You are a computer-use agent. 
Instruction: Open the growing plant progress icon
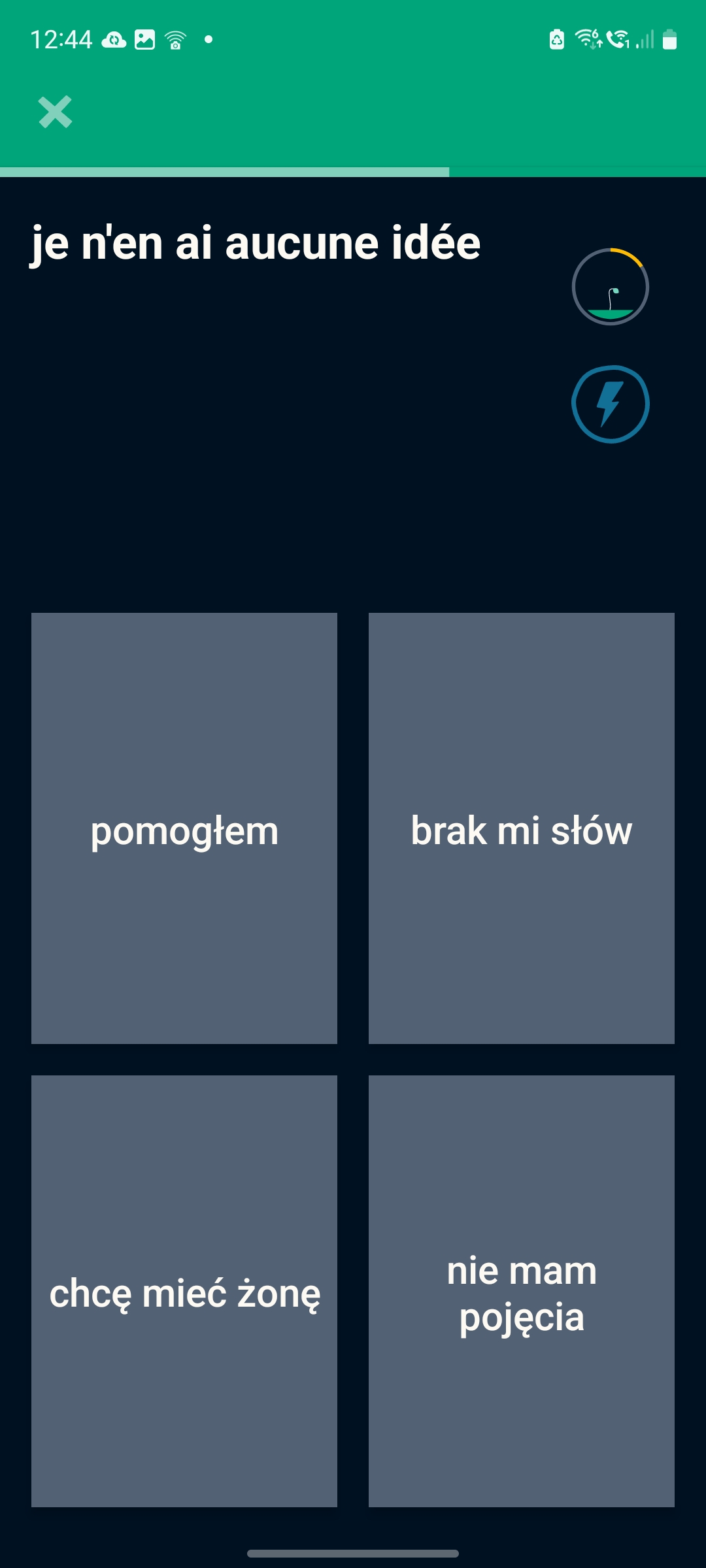click(x=611, y=287)
